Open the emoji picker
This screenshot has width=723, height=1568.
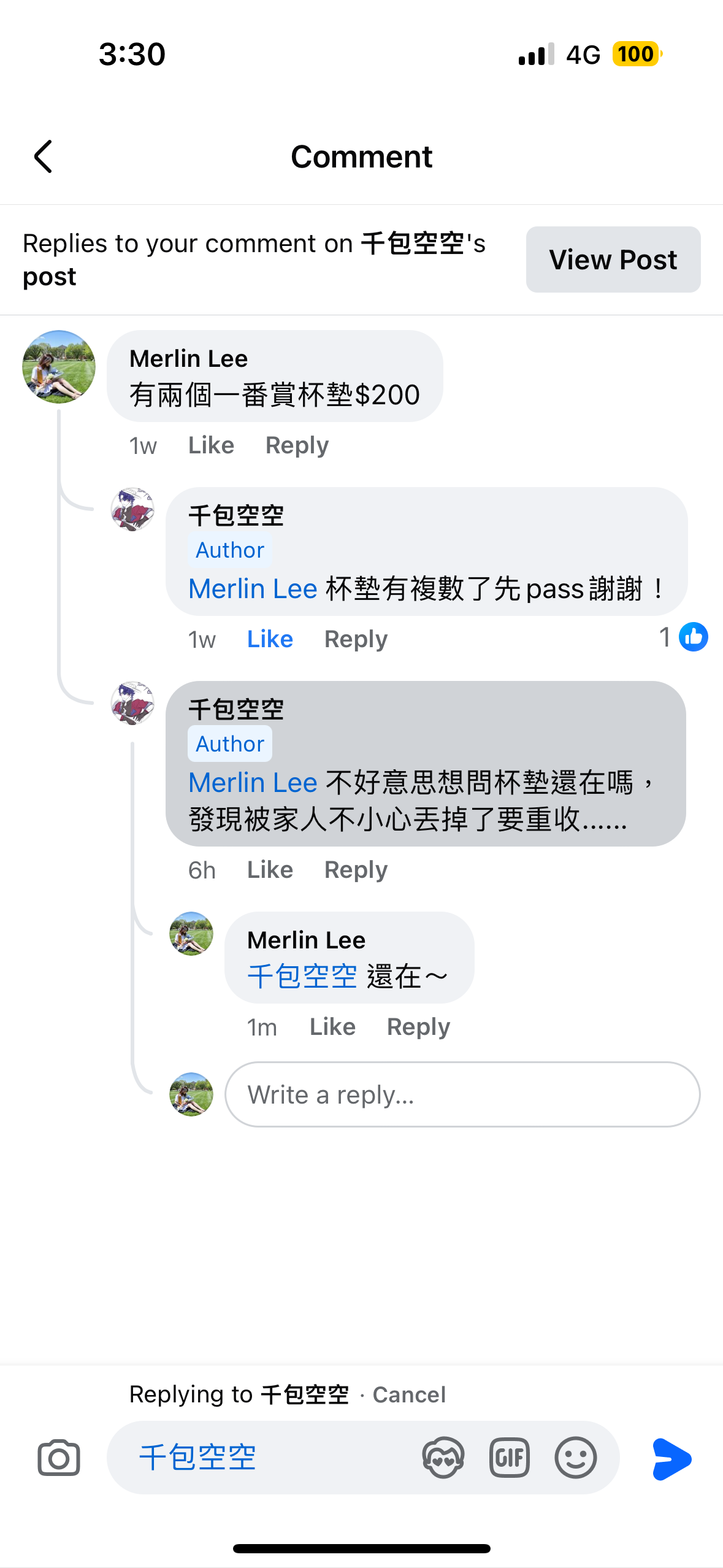coord(575,1458)
